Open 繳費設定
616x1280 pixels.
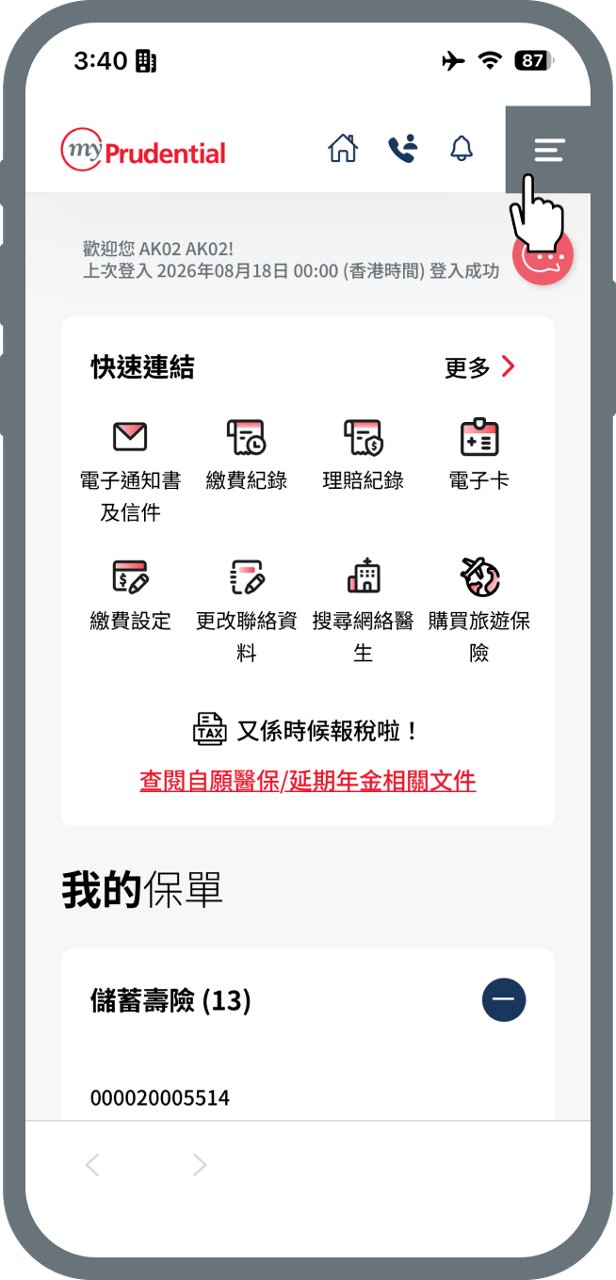coord(130,595)
